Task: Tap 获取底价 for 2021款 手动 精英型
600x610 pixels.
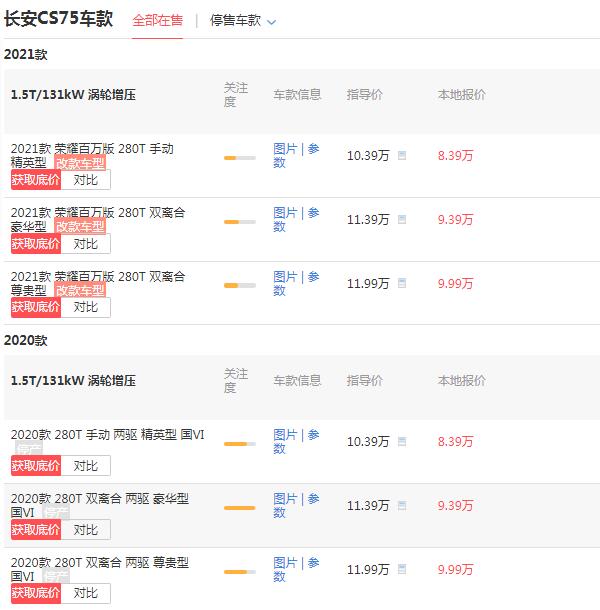Action: (35, 180)
